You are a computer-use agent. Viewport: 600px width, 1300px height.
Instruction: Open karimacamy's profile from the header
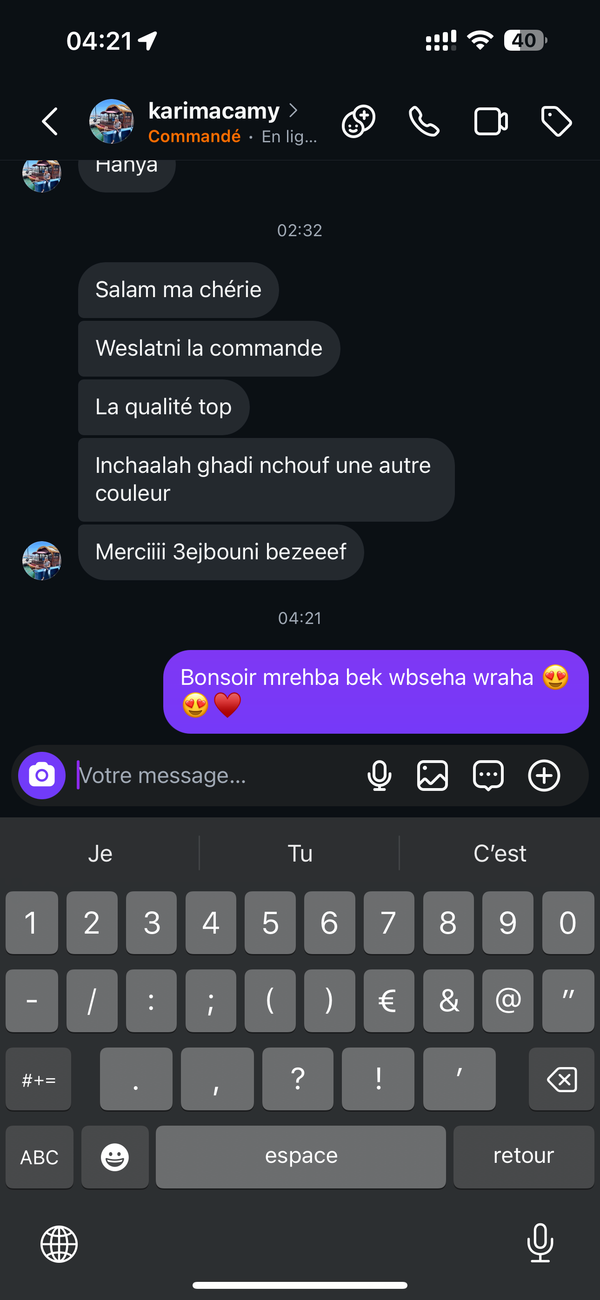[x=213, y=111]
